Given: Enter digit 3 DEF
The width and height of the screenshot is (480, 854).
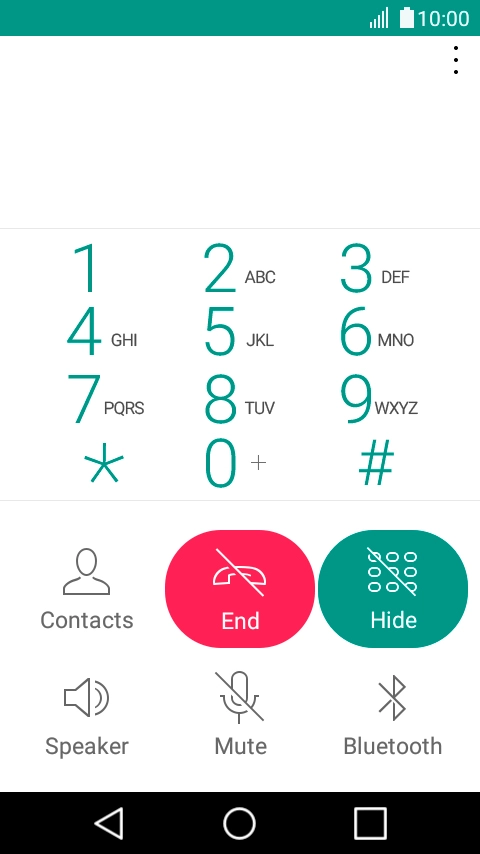Looking at the screenshot, I should click(x=375, y=268).
